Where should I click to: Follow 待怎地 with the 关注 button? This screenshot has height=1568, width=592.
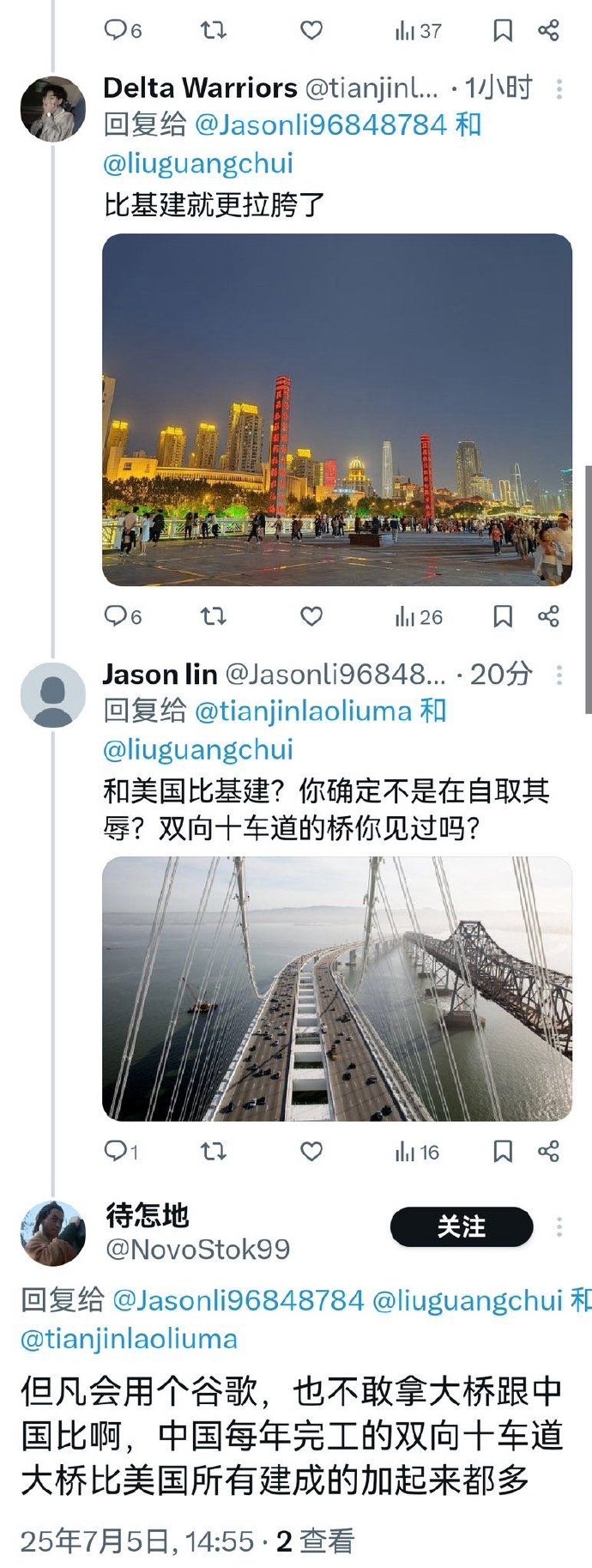pyautogui.click(x=461, y=1227)
